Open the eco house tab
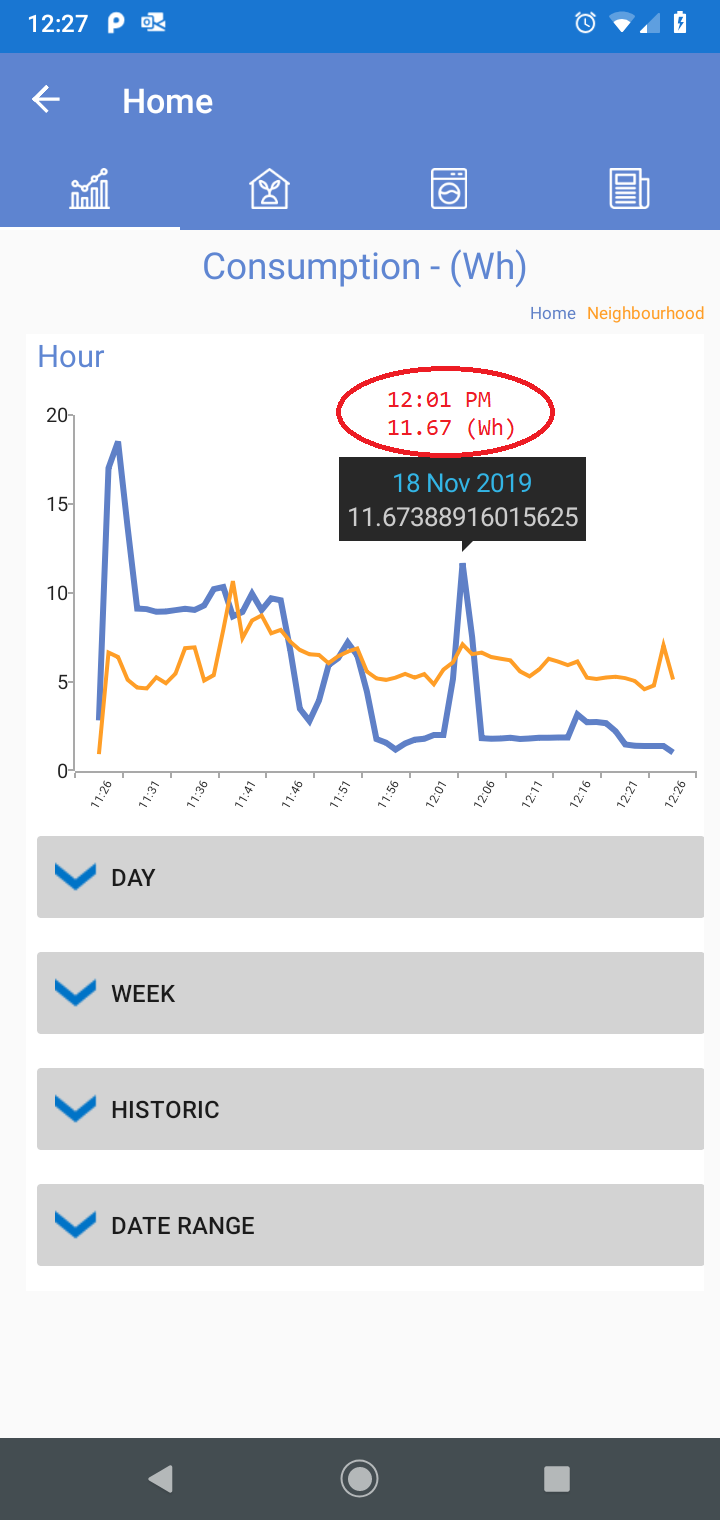 point(269,188)
